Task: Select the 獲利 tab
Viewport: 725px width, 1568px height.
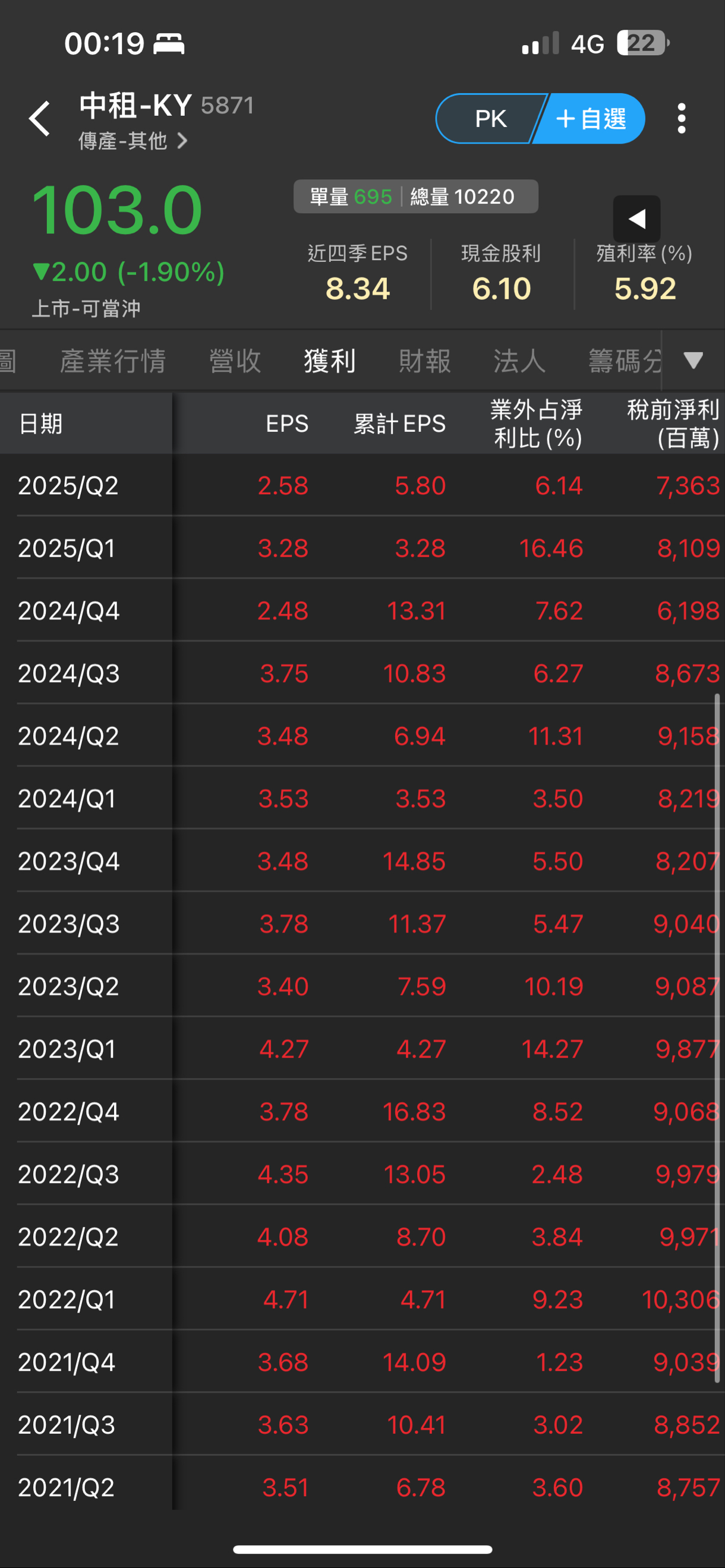Action: pyautogui.click(x=330, y=361)
